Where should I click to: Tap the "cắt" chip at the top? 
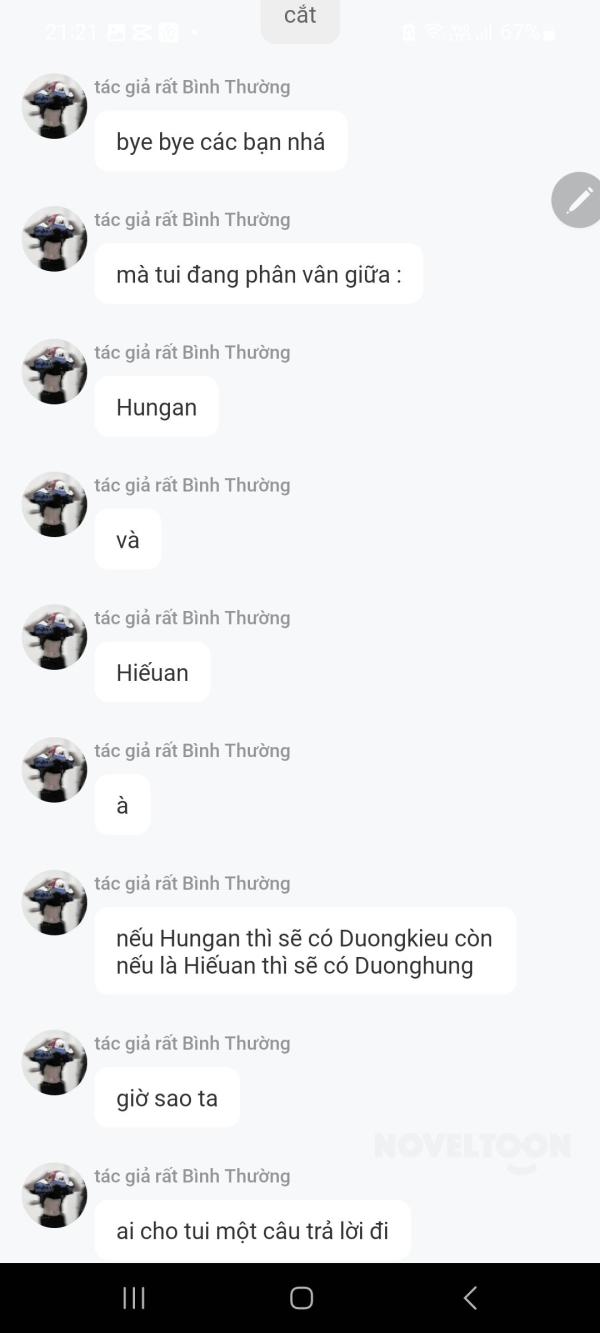pos(300,18)
